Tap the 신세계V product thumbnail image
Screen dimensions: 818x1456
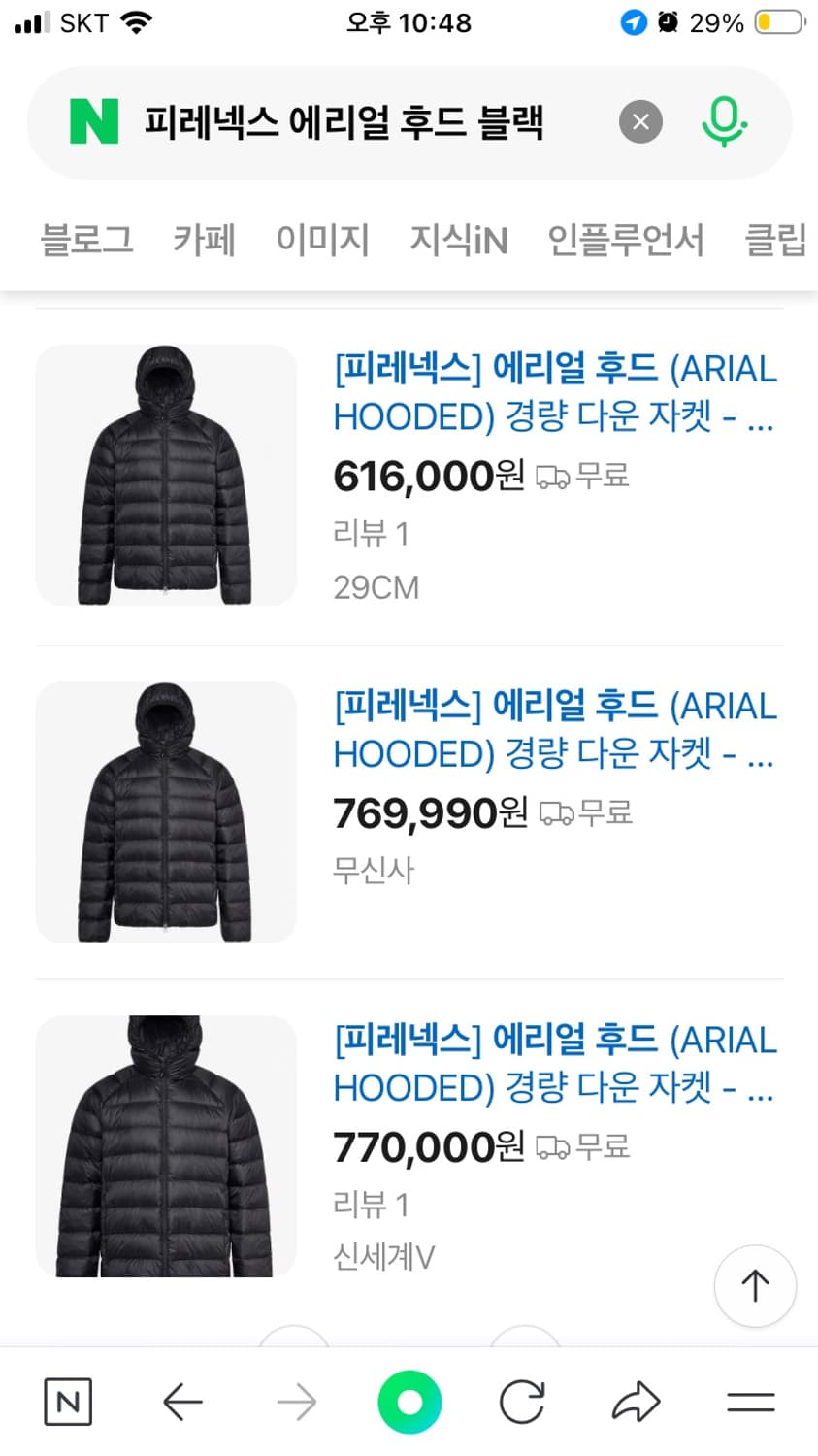point(165,1148)
